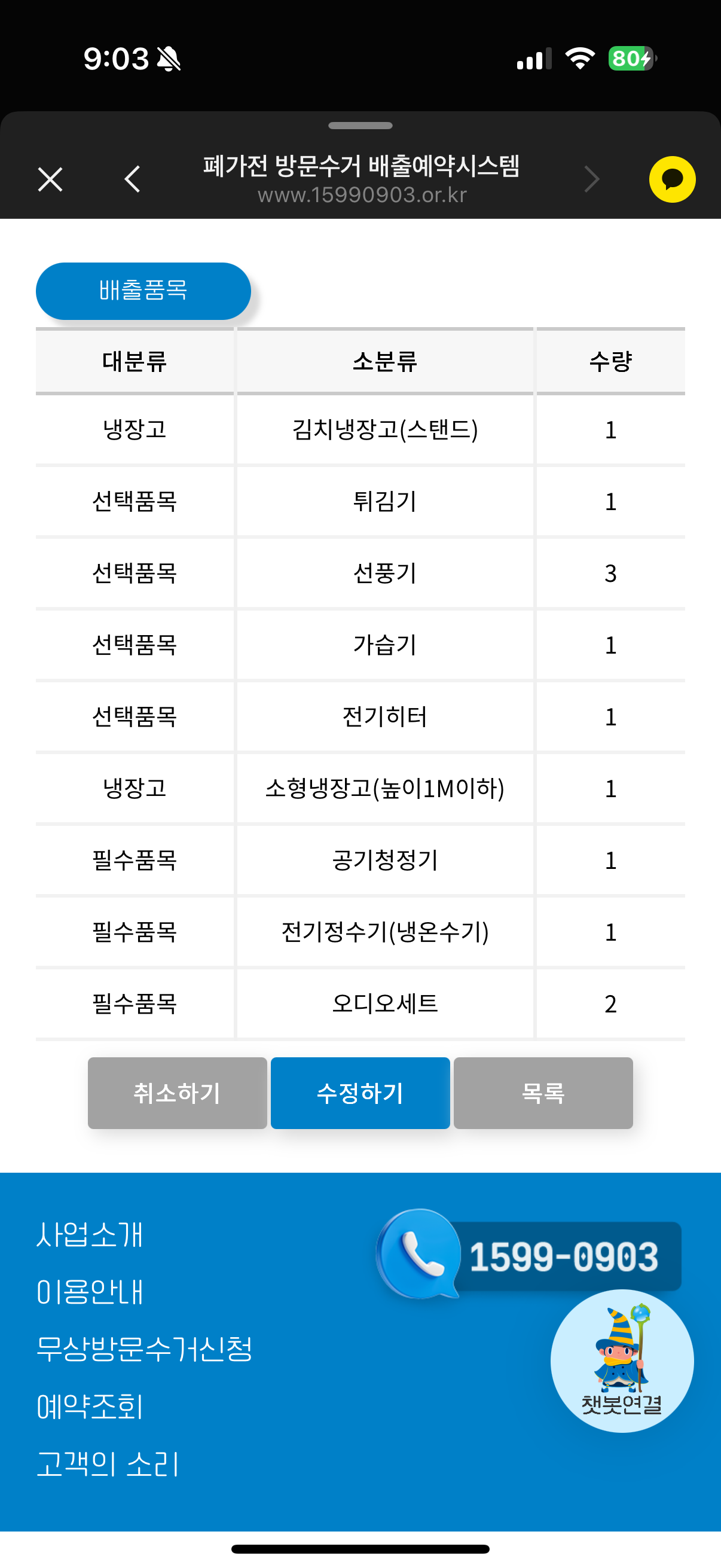The width and height of the screenshot is (721, 1568).
Task: Return to the list with 목록
Action: [543, 1093]
